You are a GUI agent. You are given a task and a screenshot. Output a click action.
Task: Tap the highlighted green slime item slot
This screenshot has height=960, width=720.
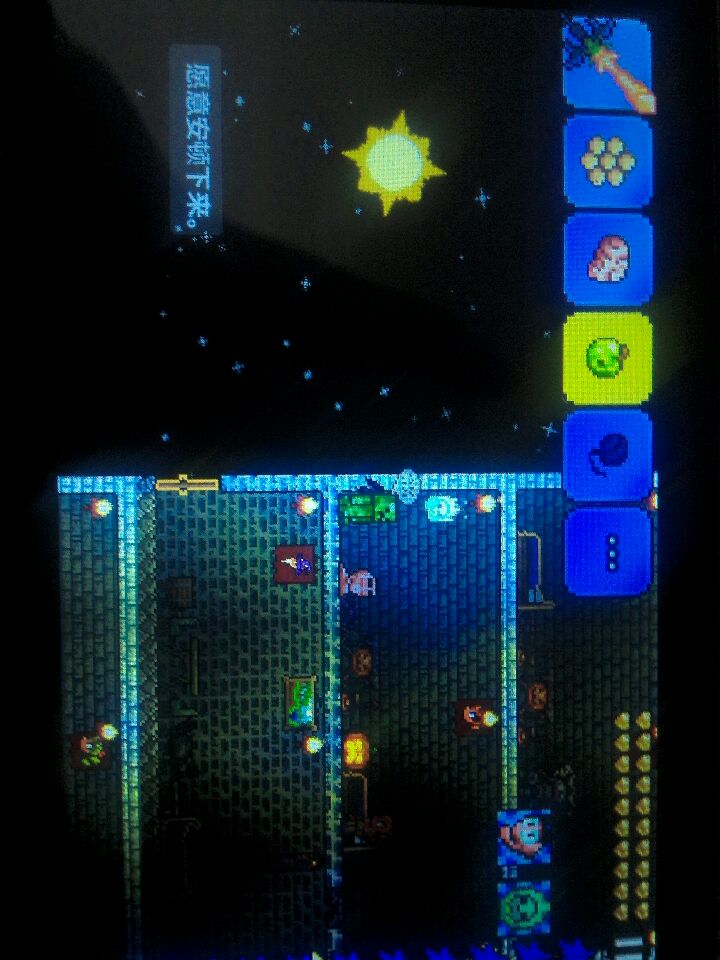[608, 357]
